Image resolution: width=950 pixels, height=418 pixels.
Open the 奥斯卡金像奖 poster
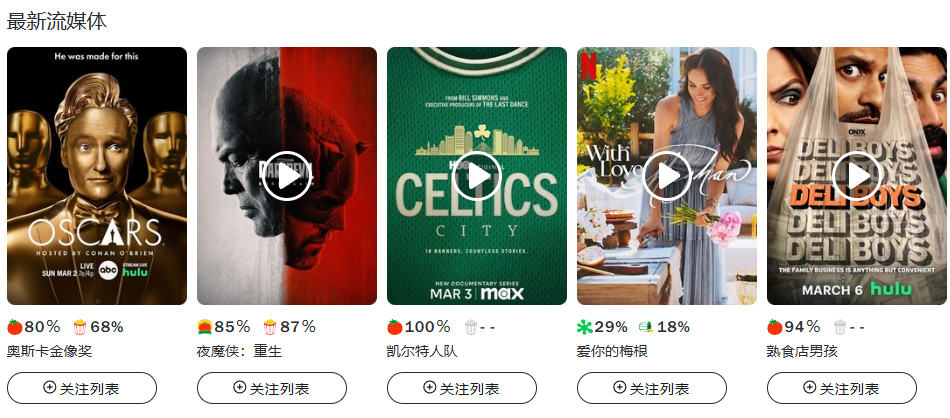point(97,176)
